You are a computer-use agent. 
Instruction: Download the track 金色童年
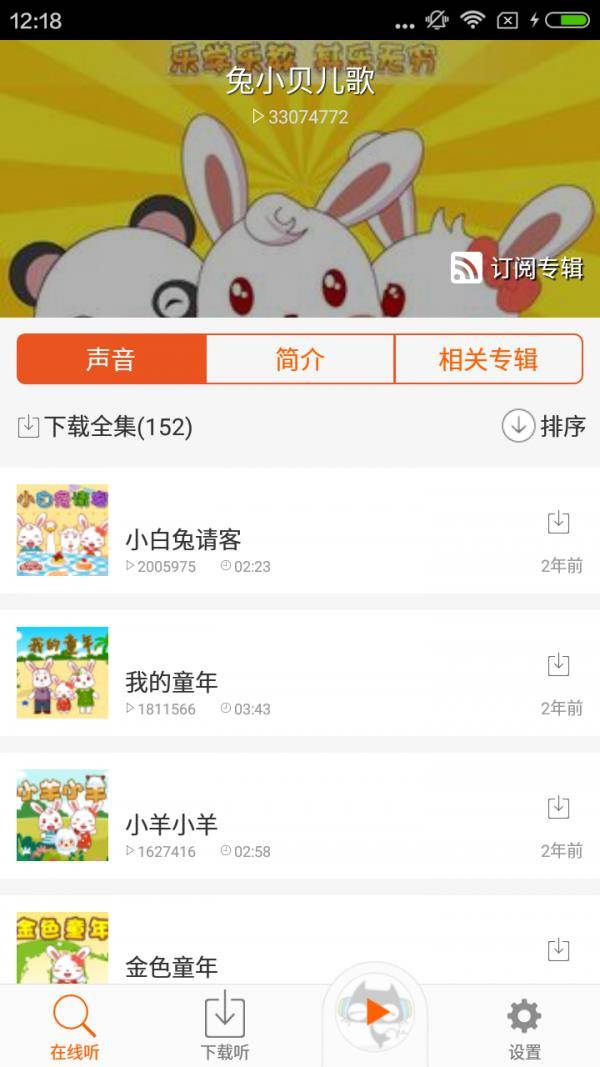point(558,949)
